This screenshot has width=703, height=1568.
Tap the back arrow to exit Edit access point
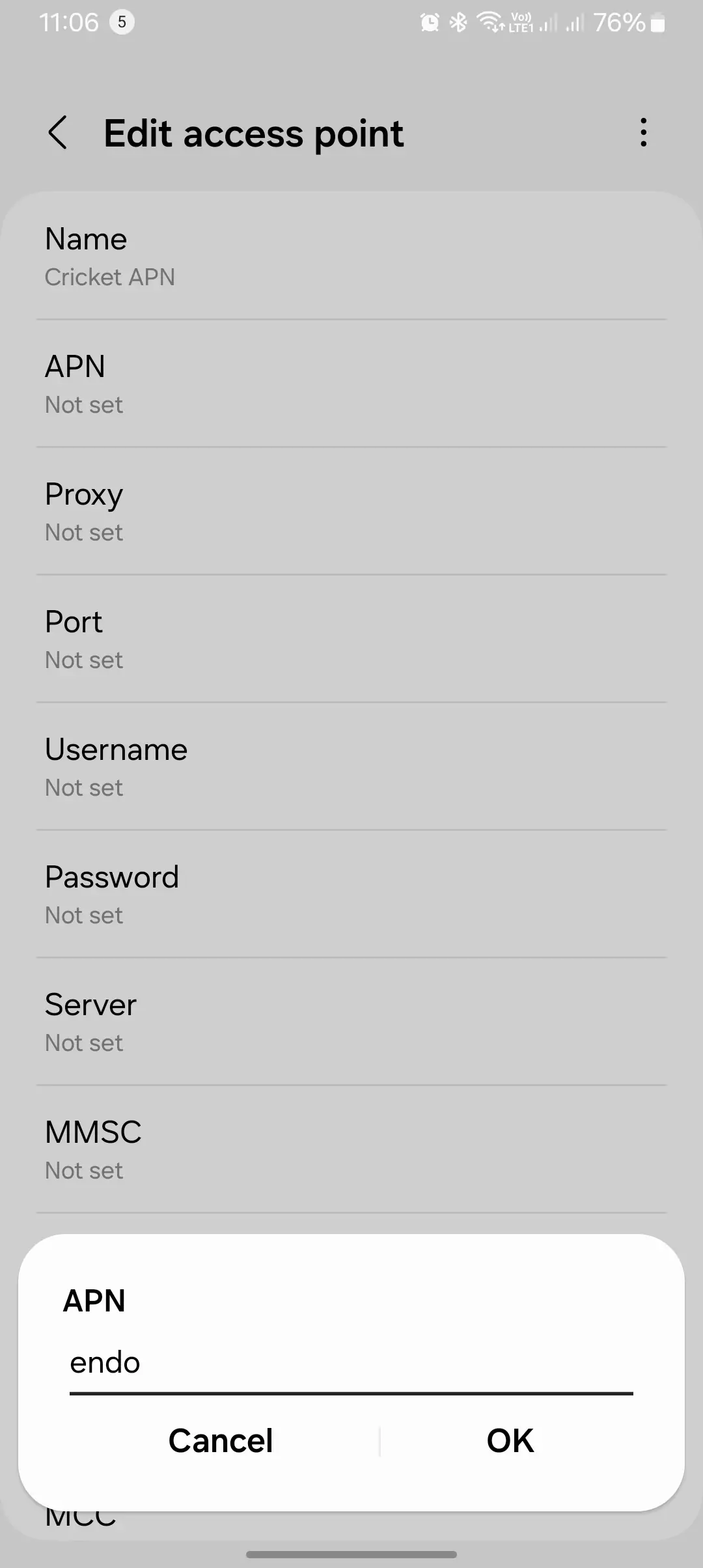(x=59, y=133)
